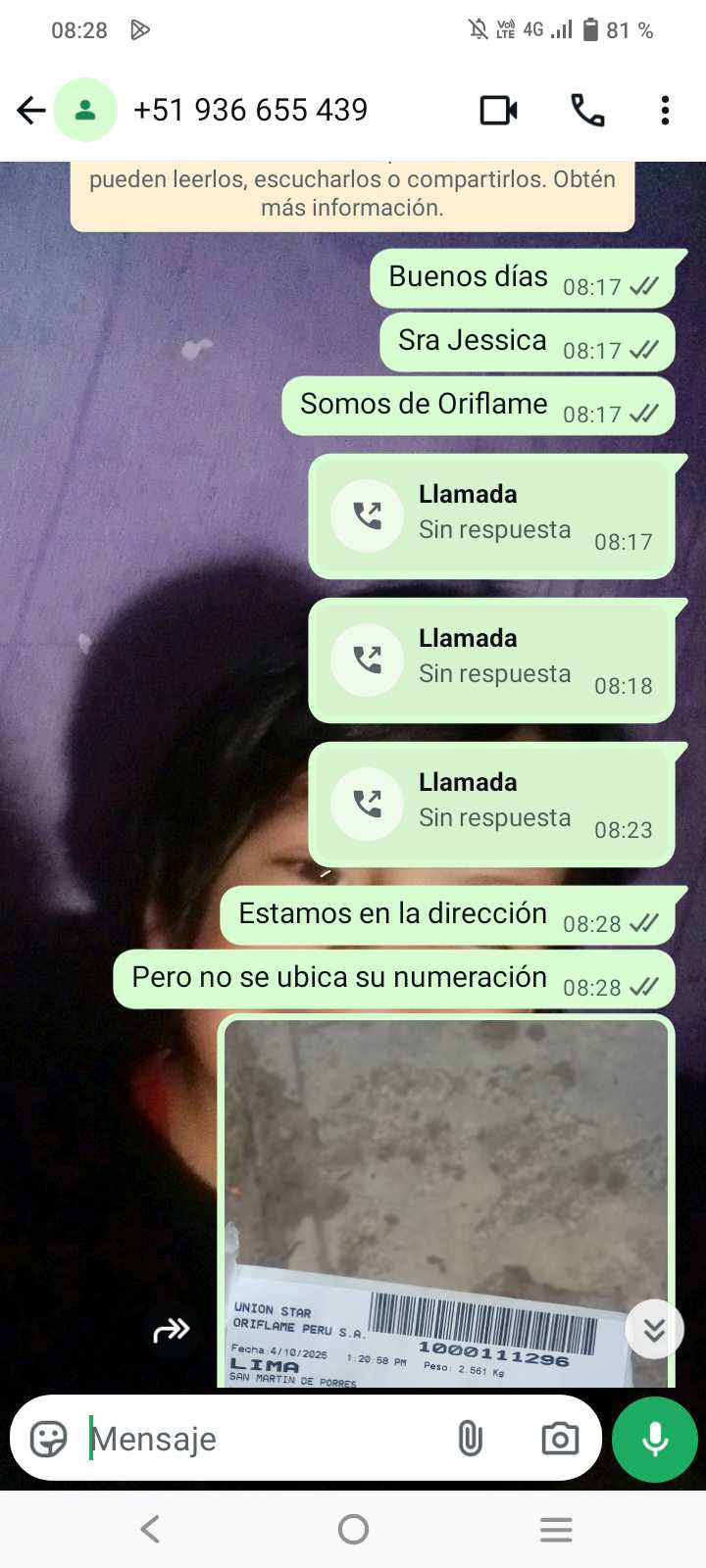Image resolution: width=706 pixels, height=1568 pixels.
Task: Forward the sent photo
Action: (x=172, y=1330)
